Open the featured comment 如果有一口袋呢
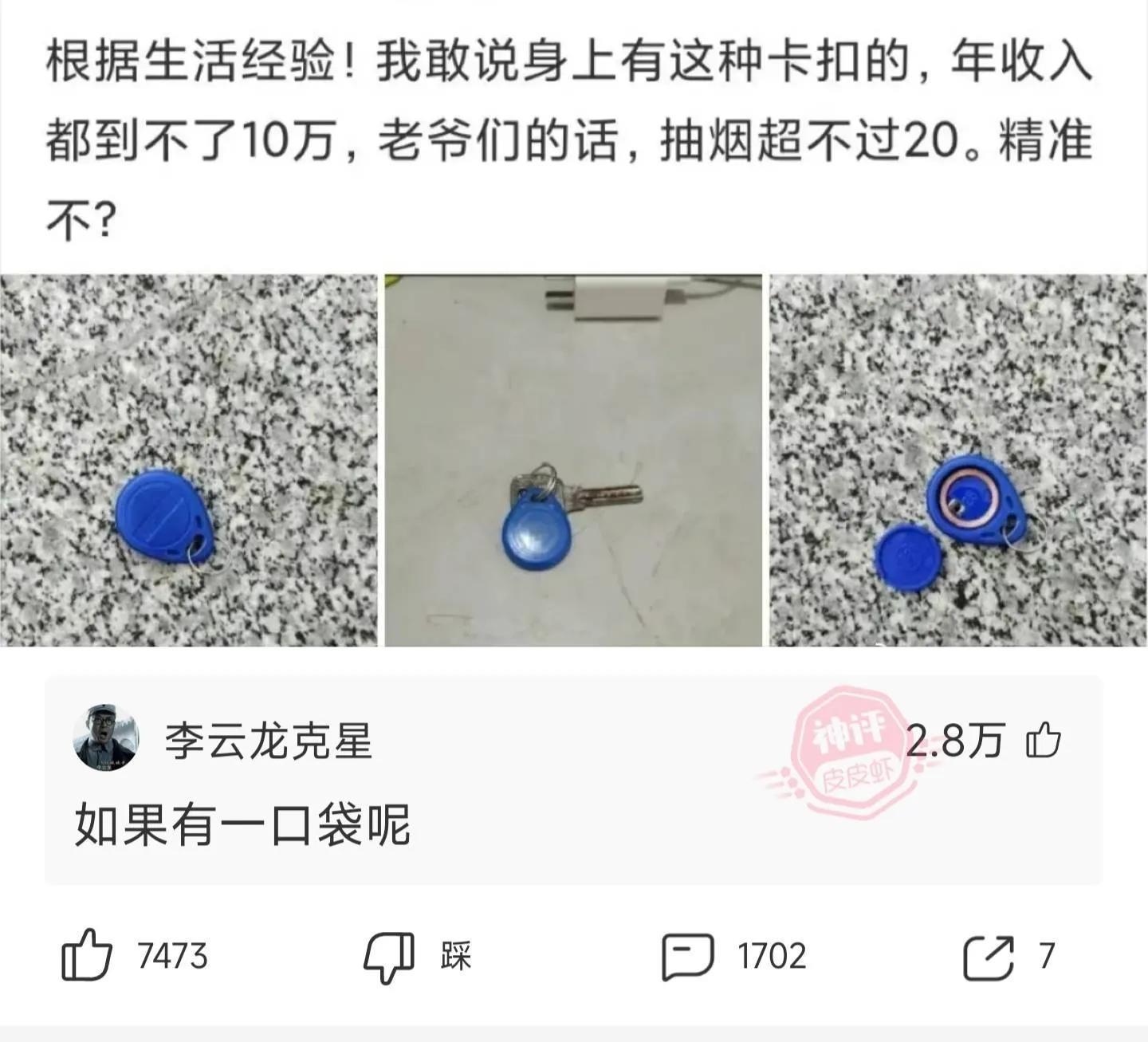The height and width of the screenshot is (1042, 1148). 242,825
